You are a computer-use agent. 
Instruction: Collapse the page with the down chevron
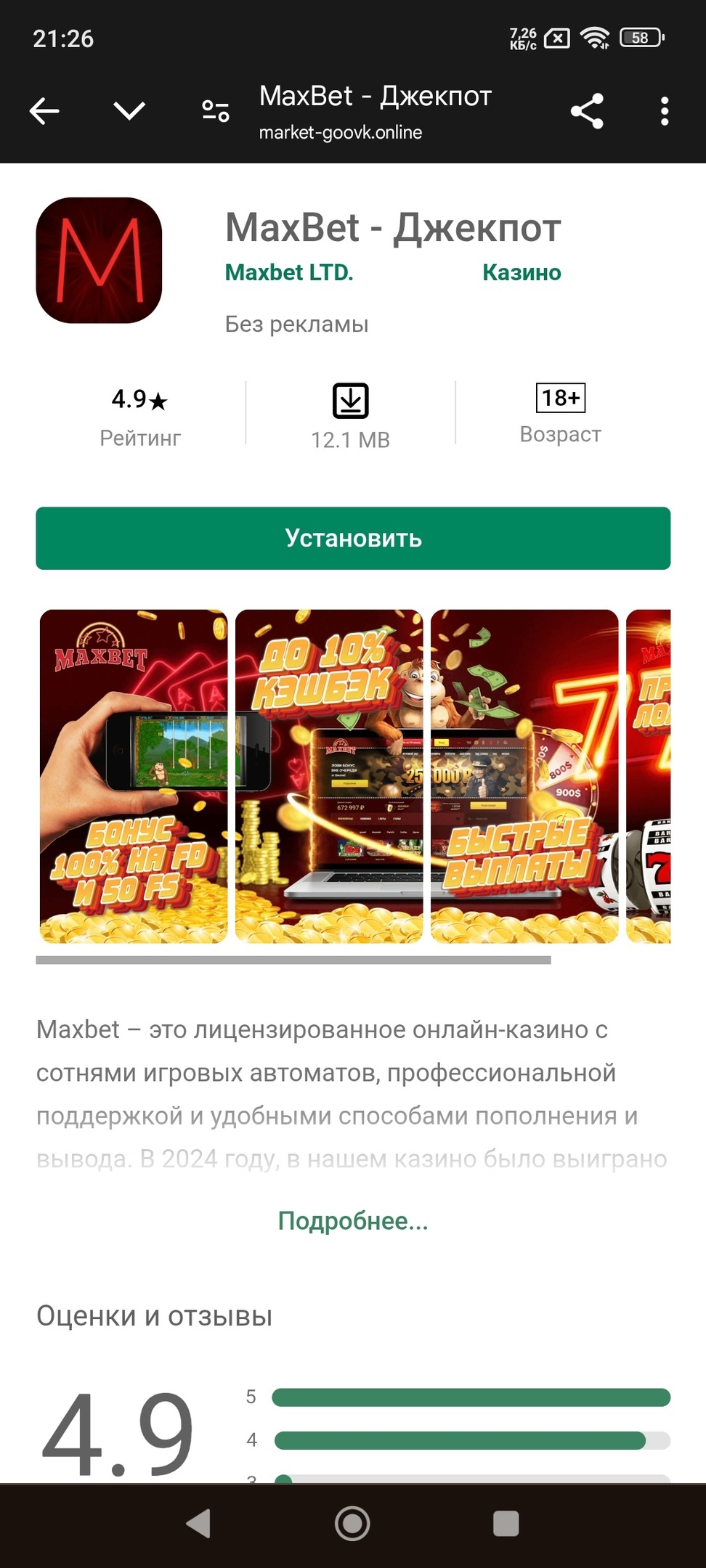[x=129, y=111]
